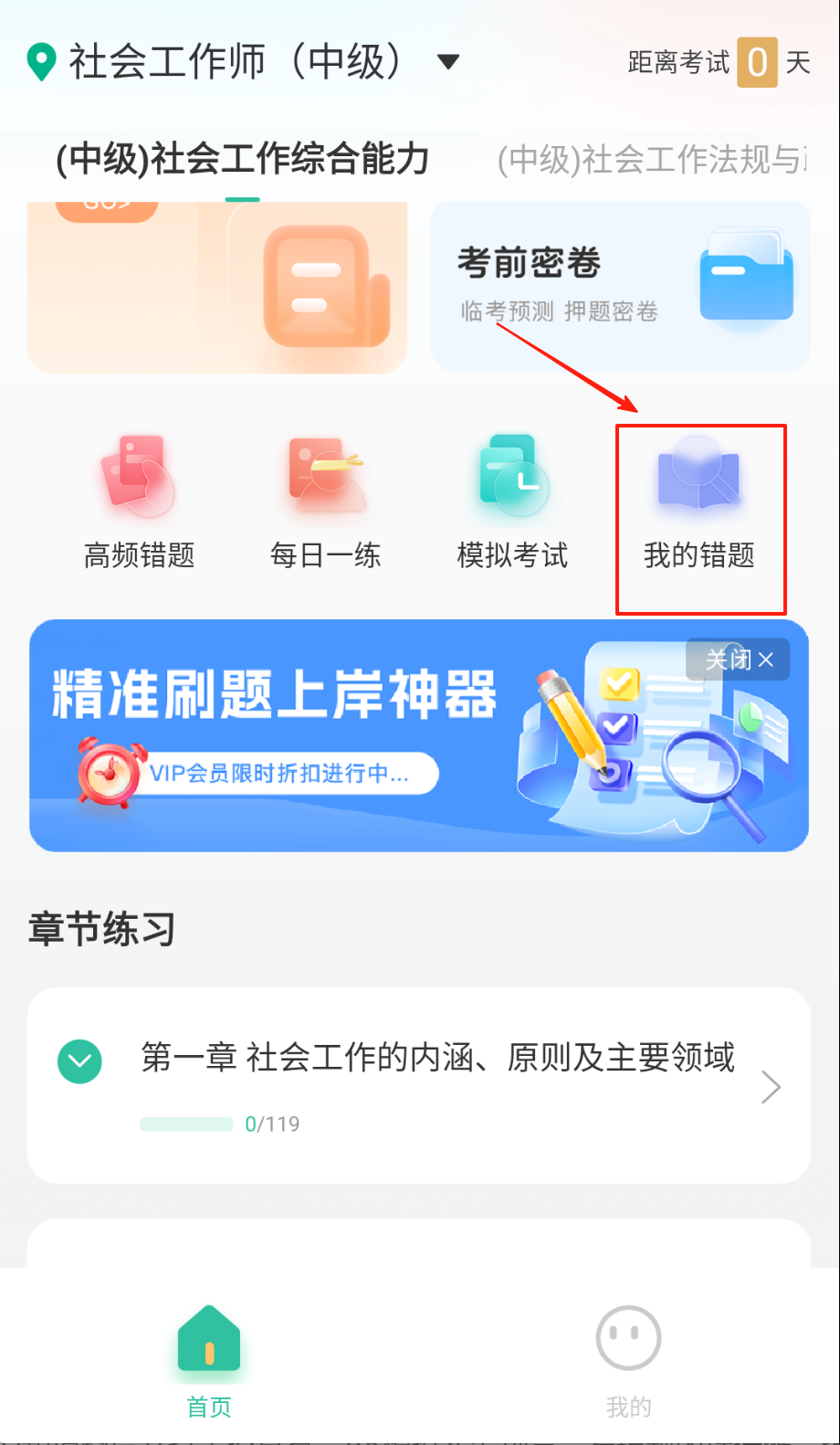840x1445 pixels.
Task: Select the (中级)社会工作综合能力 tab
Action: click(x=243, y=160)
